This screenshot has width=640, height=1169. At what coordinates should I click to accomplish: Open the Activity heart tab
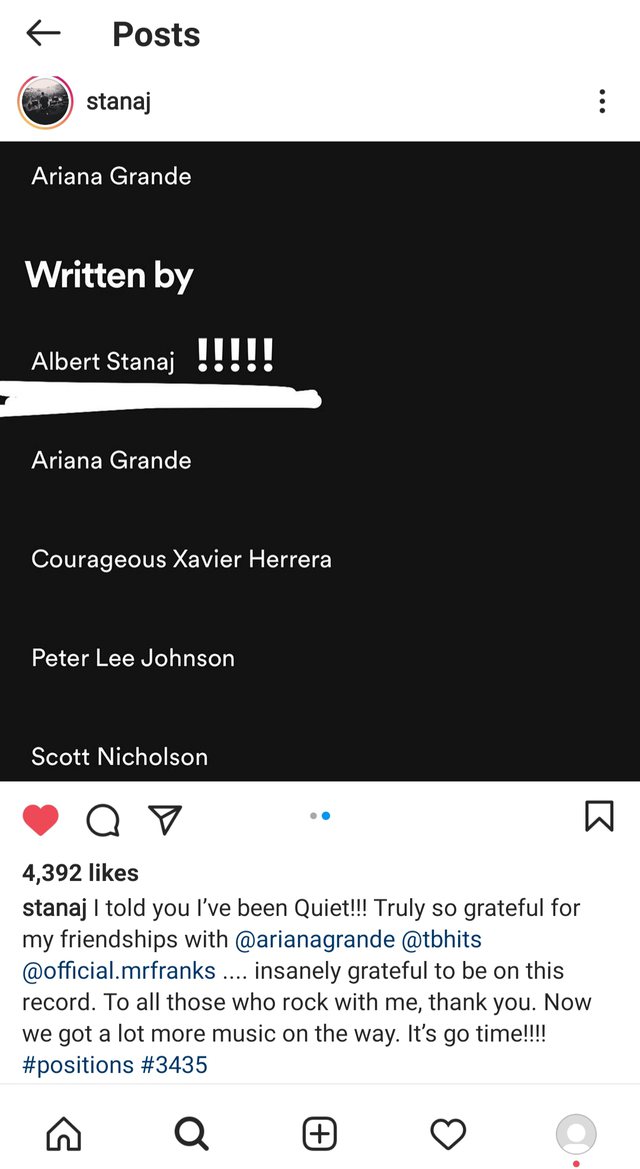tap(447, 1133)
